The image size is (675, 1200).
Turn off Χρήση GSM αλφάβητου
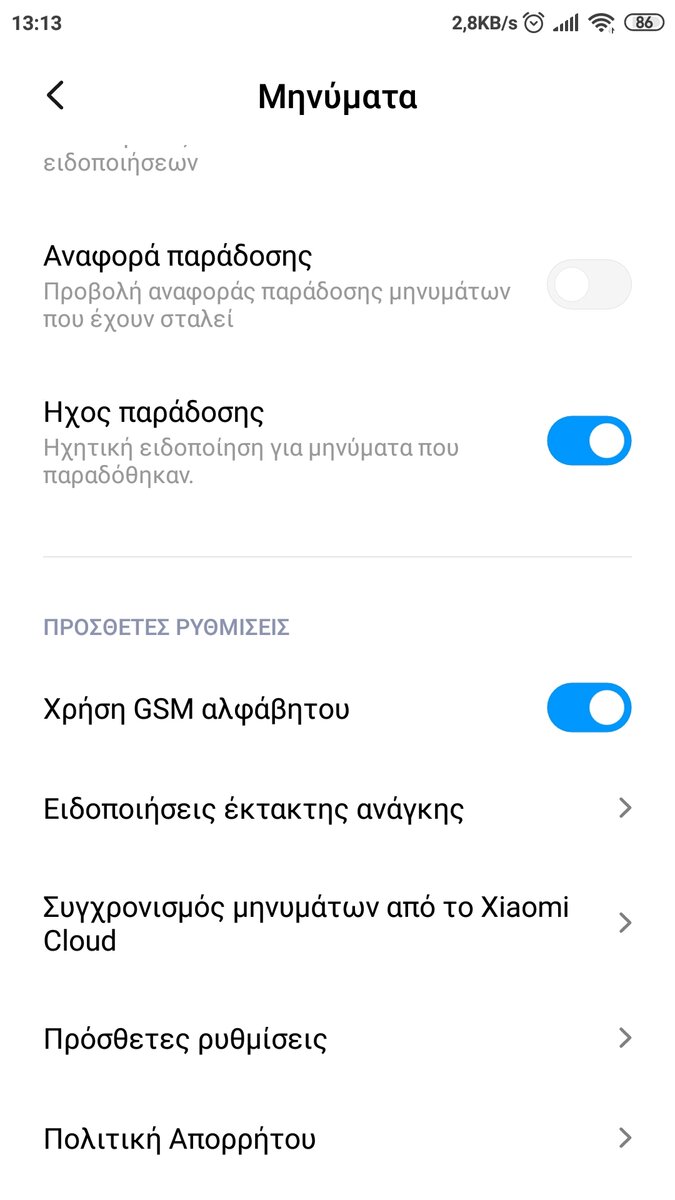(x=589, y=708)
